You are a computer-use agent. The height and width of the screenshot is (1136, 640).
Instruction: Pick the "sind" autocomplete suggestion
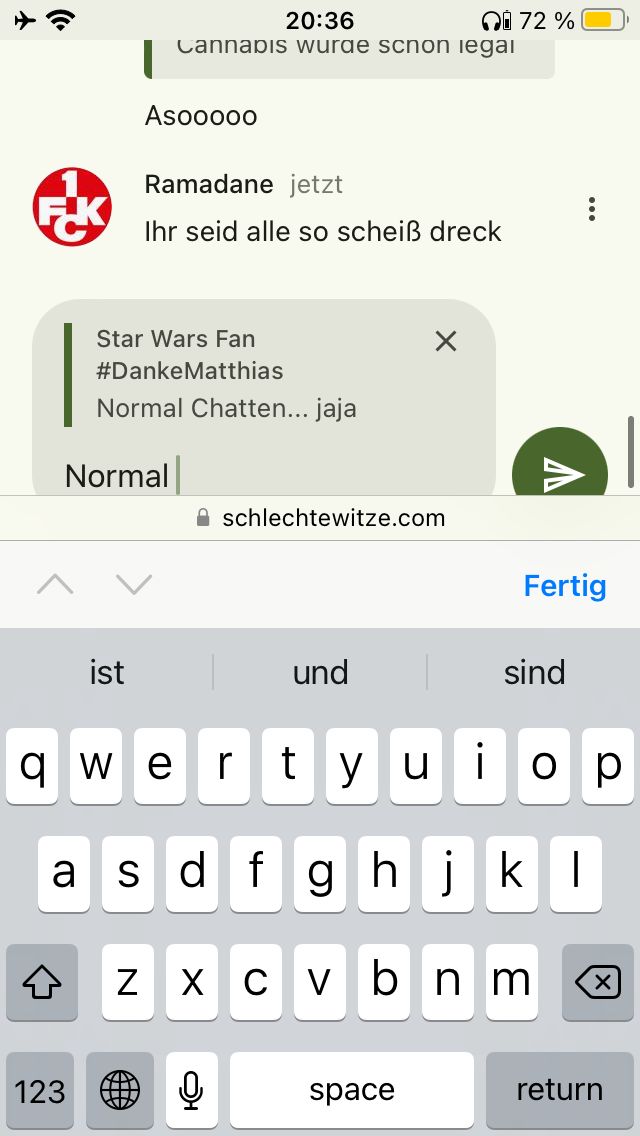pos(534,672)
